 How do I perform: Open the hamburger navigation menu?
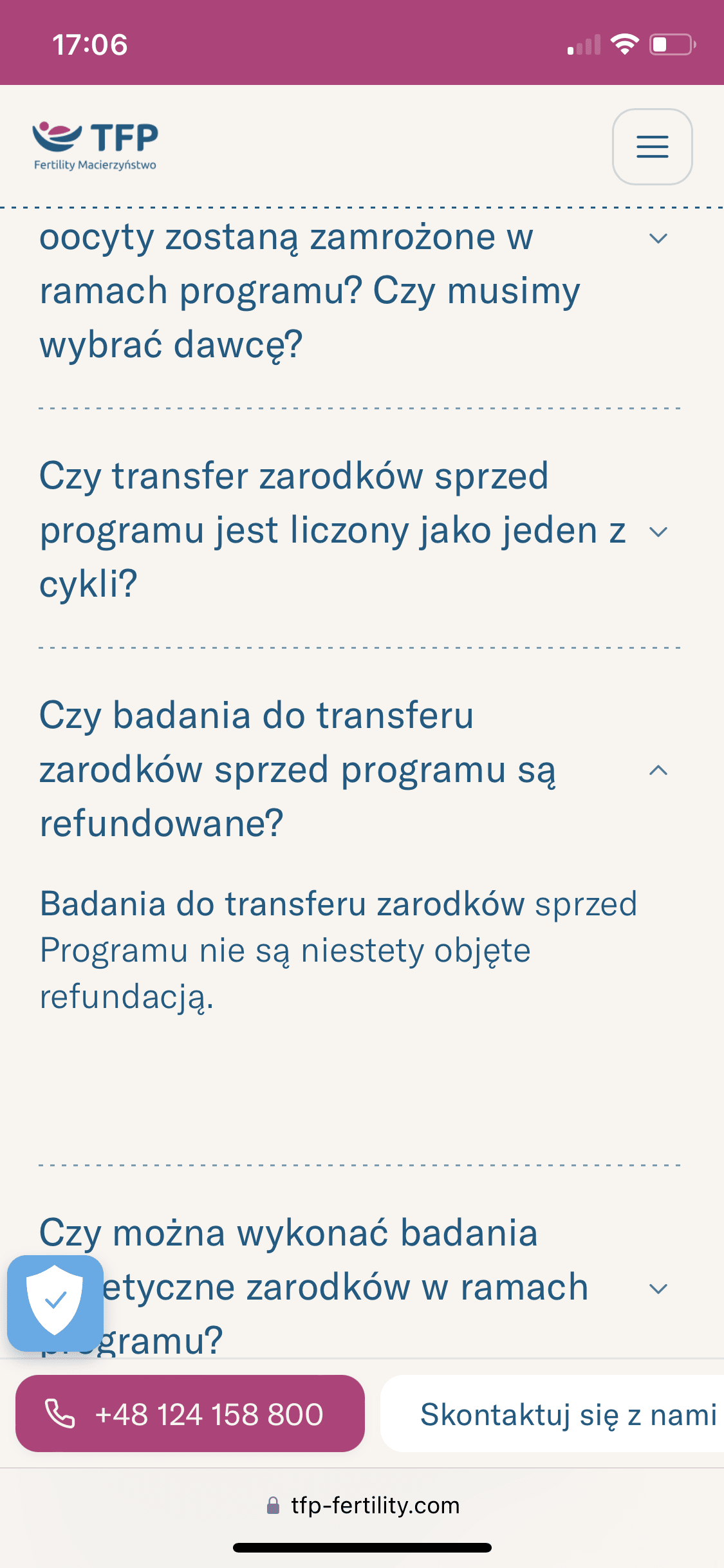[x=652, y=147]
